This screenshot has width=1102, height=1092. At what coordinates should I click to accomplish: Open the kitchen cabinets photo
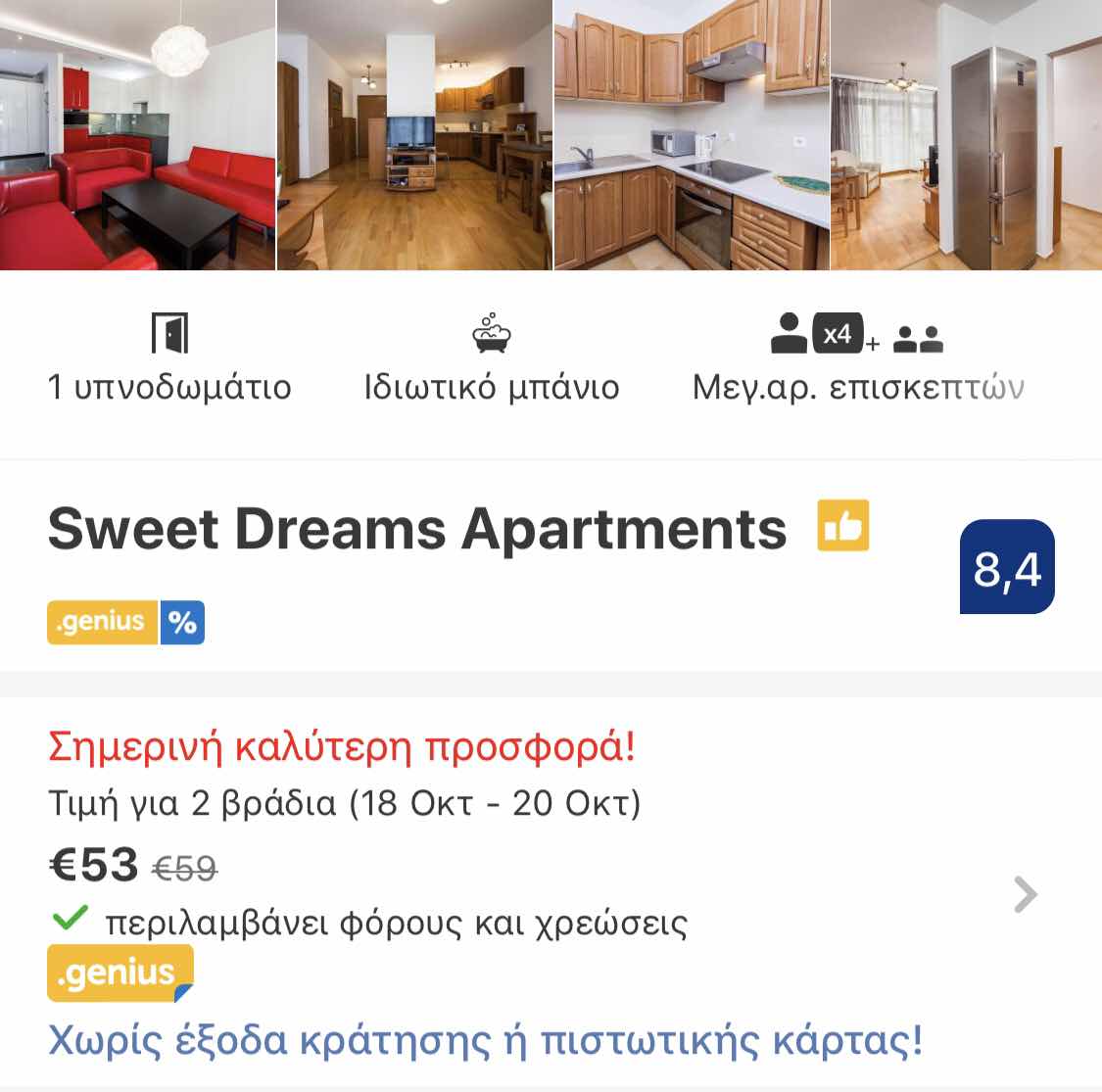(692, 134)
